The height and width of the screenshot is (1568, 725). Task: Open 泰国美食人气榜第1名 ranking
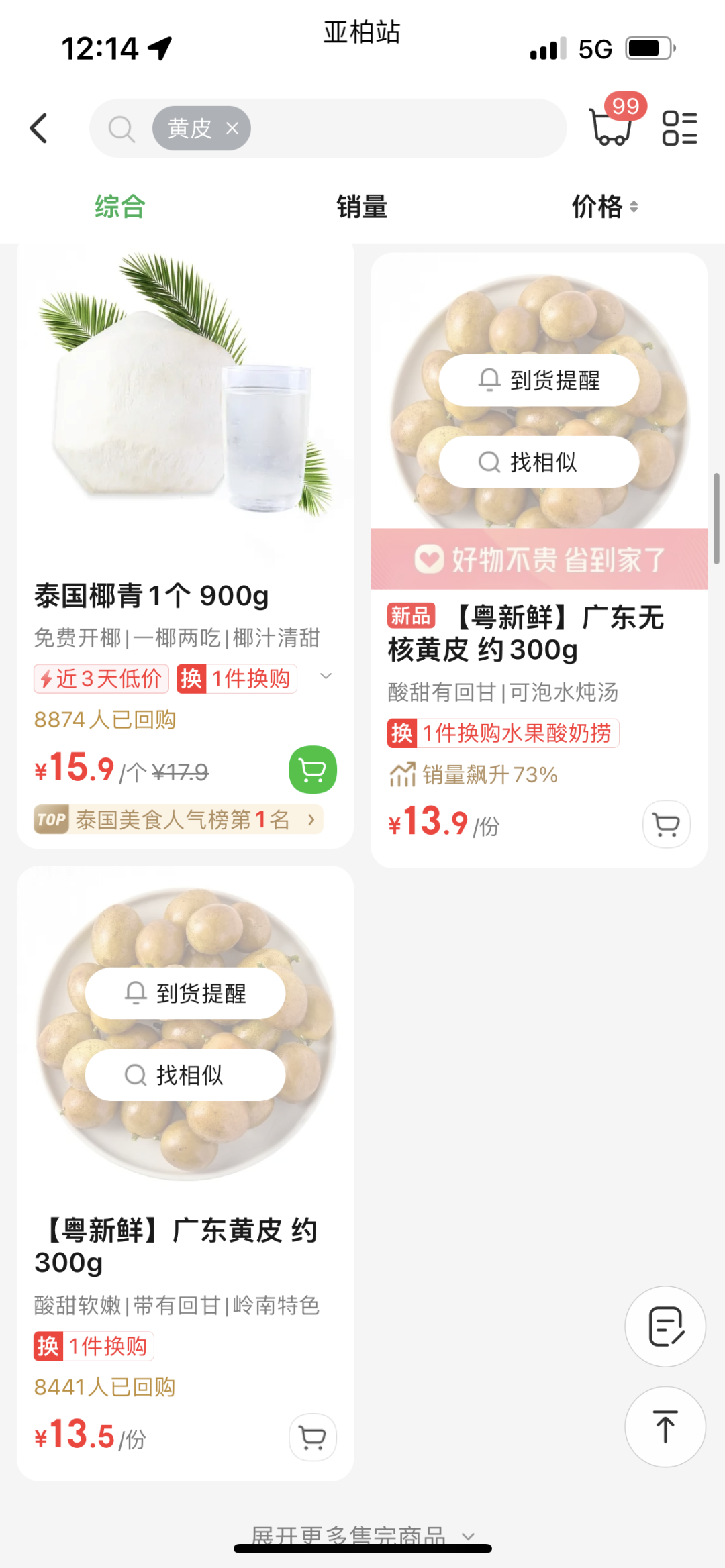pyautogui.click(x=179, y=819)
